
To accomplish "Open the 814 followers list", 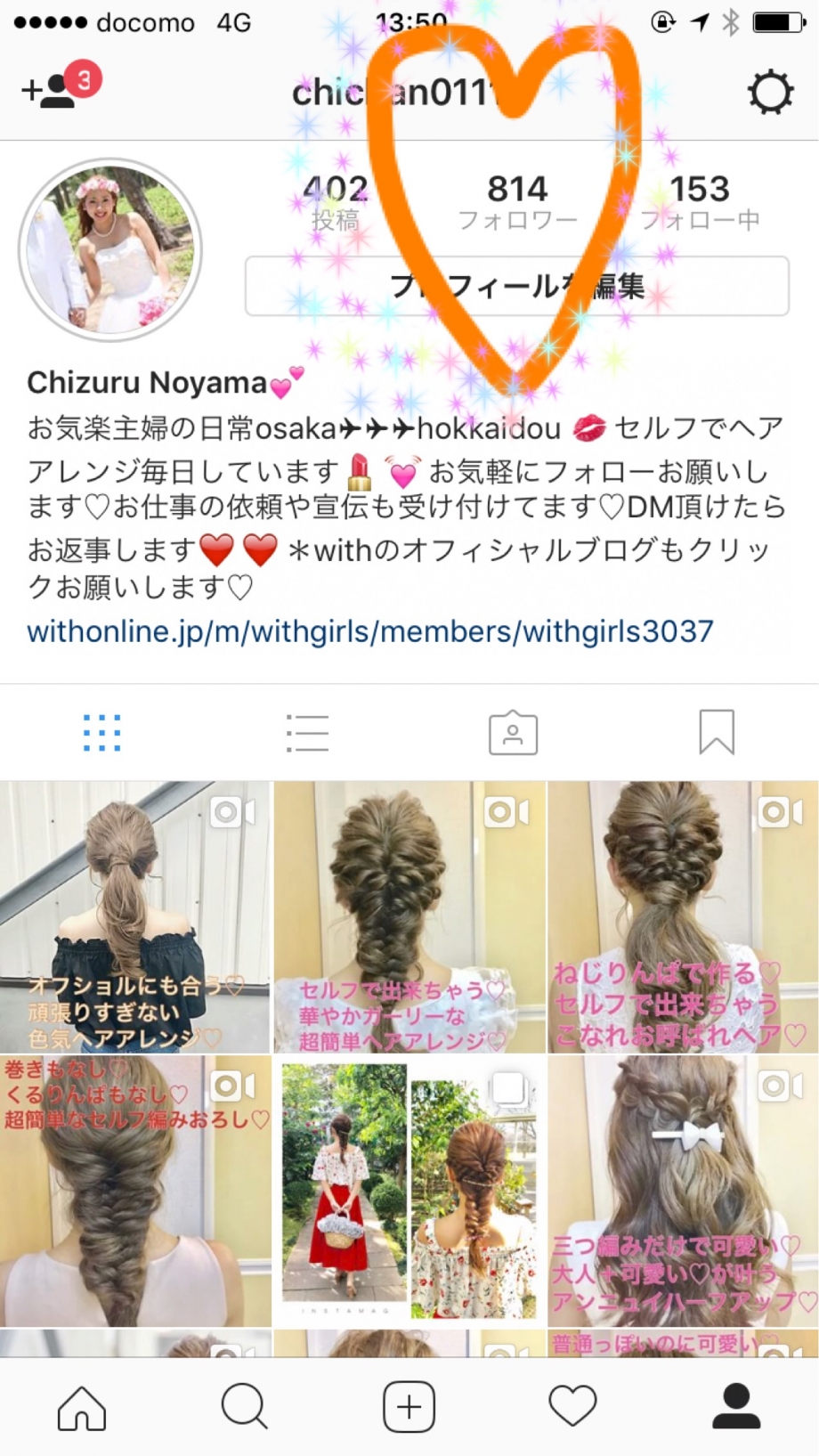I will [517, 201].
